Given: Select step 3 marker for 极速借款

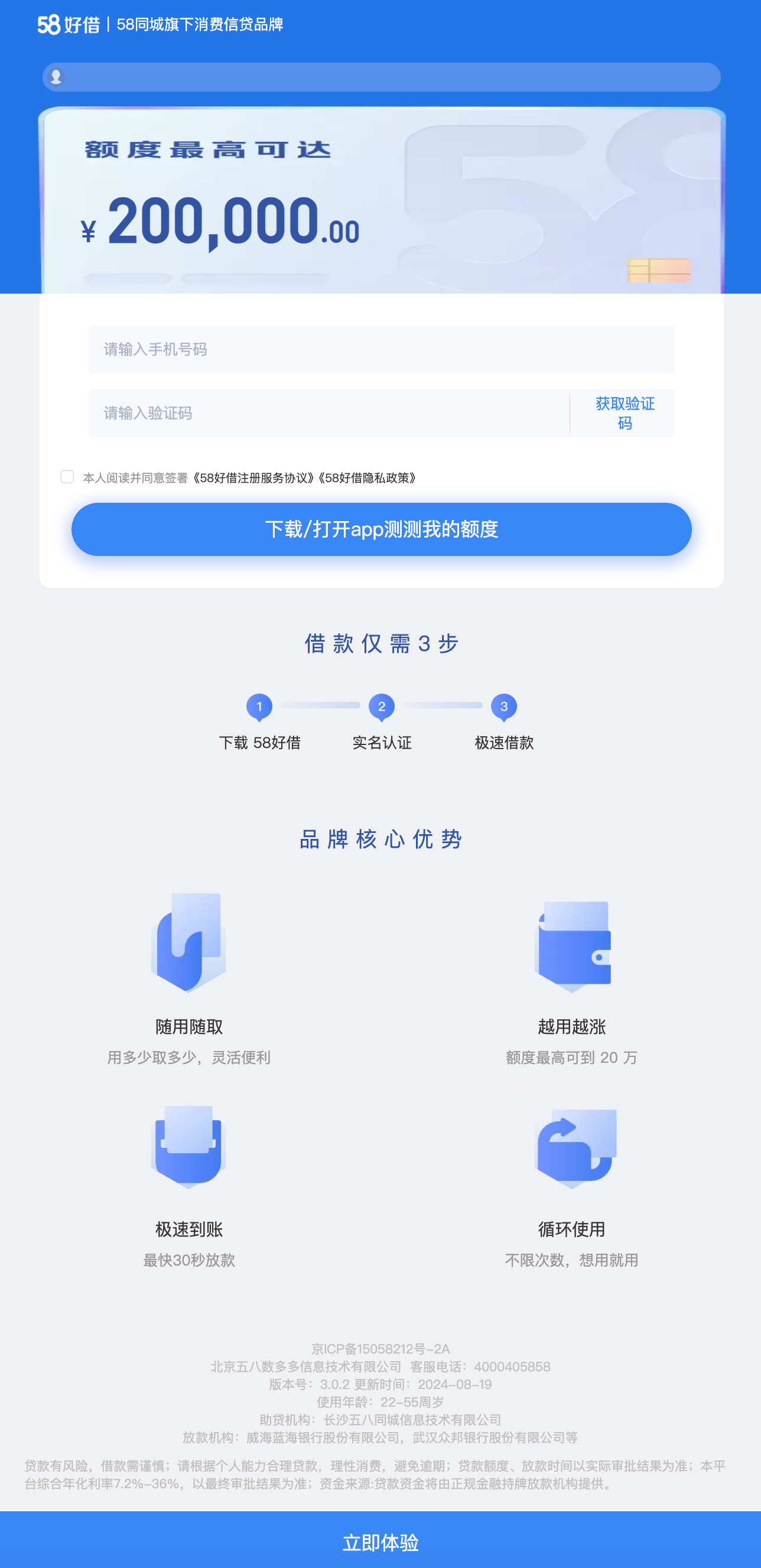Looking at the screenshot, I should (x=503, y=707).
